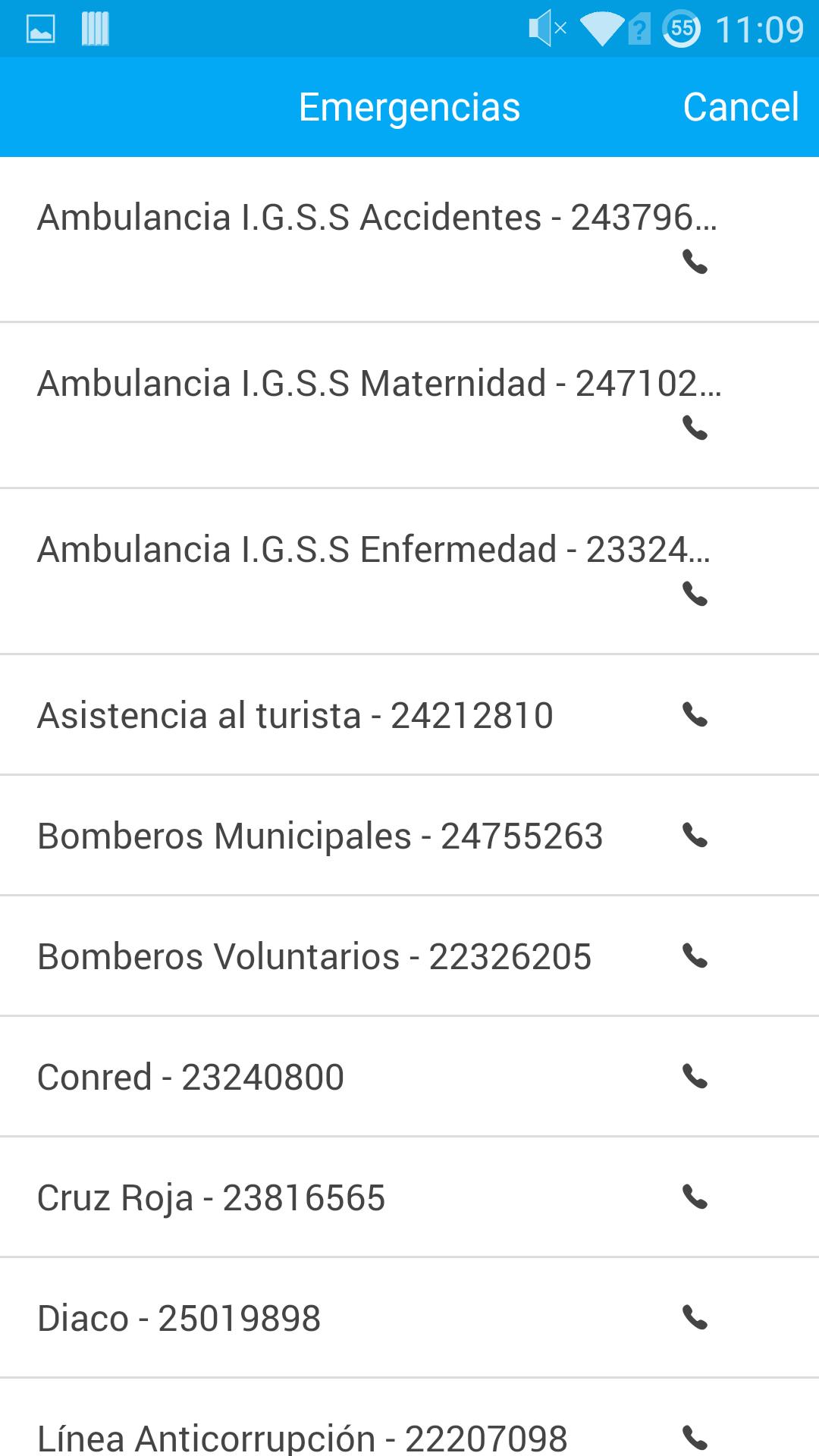The width and height of the screenshot is (819, 1456).
Task: Tap the phone icon for Ambulancia I.G.S.S Maternidad
Action: click(x=695, y=428)
